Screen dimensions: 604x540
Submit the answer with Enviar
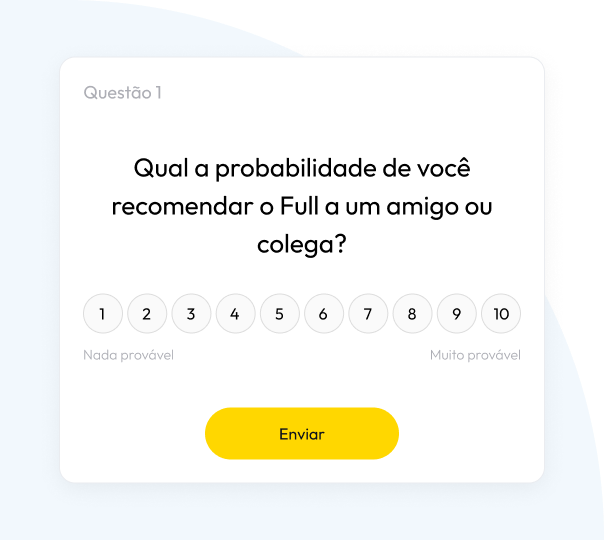click(x=302, y=434)
